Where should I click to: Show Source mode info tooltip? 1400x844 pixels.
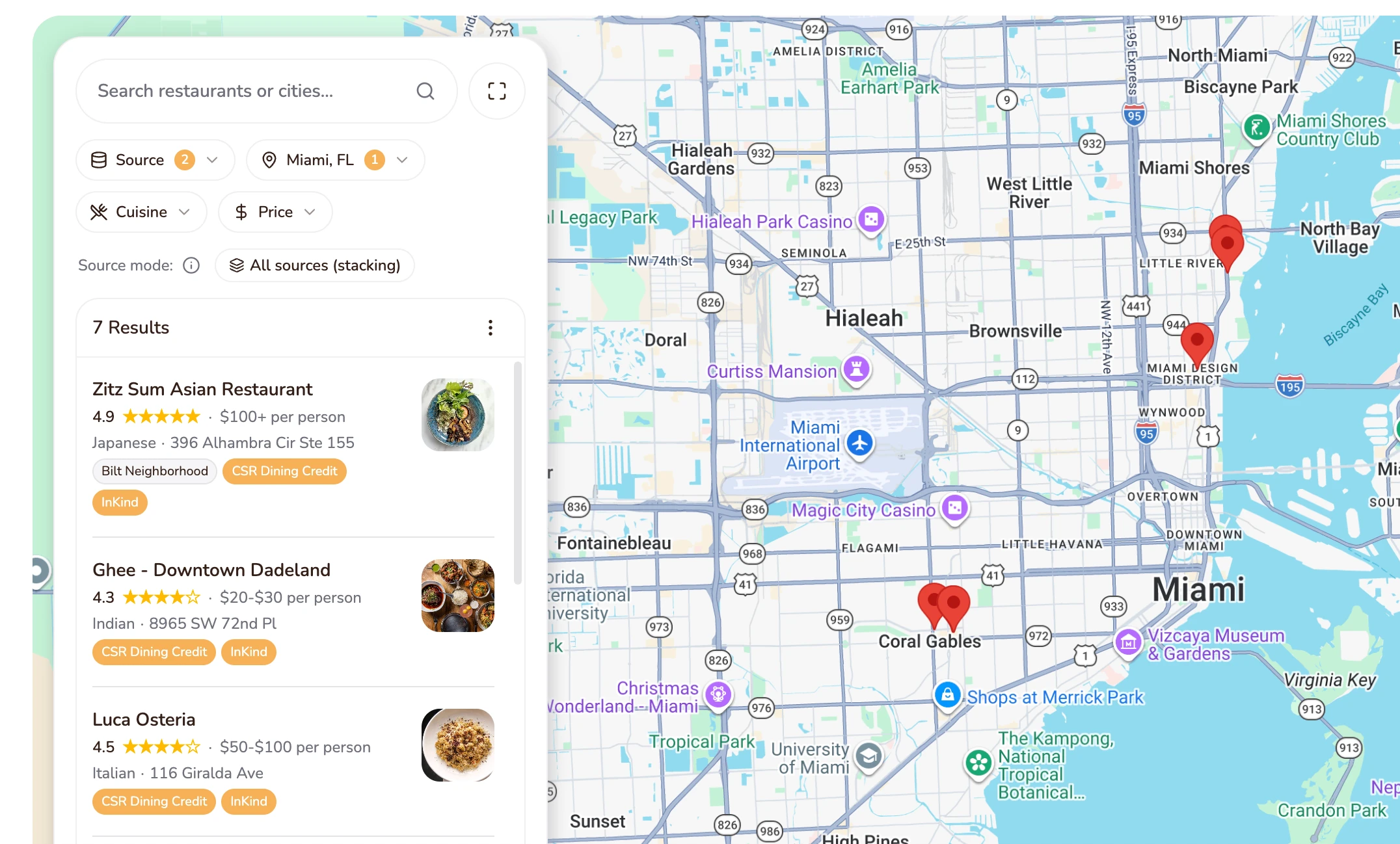pyautogui.click(x=191, y=265)
